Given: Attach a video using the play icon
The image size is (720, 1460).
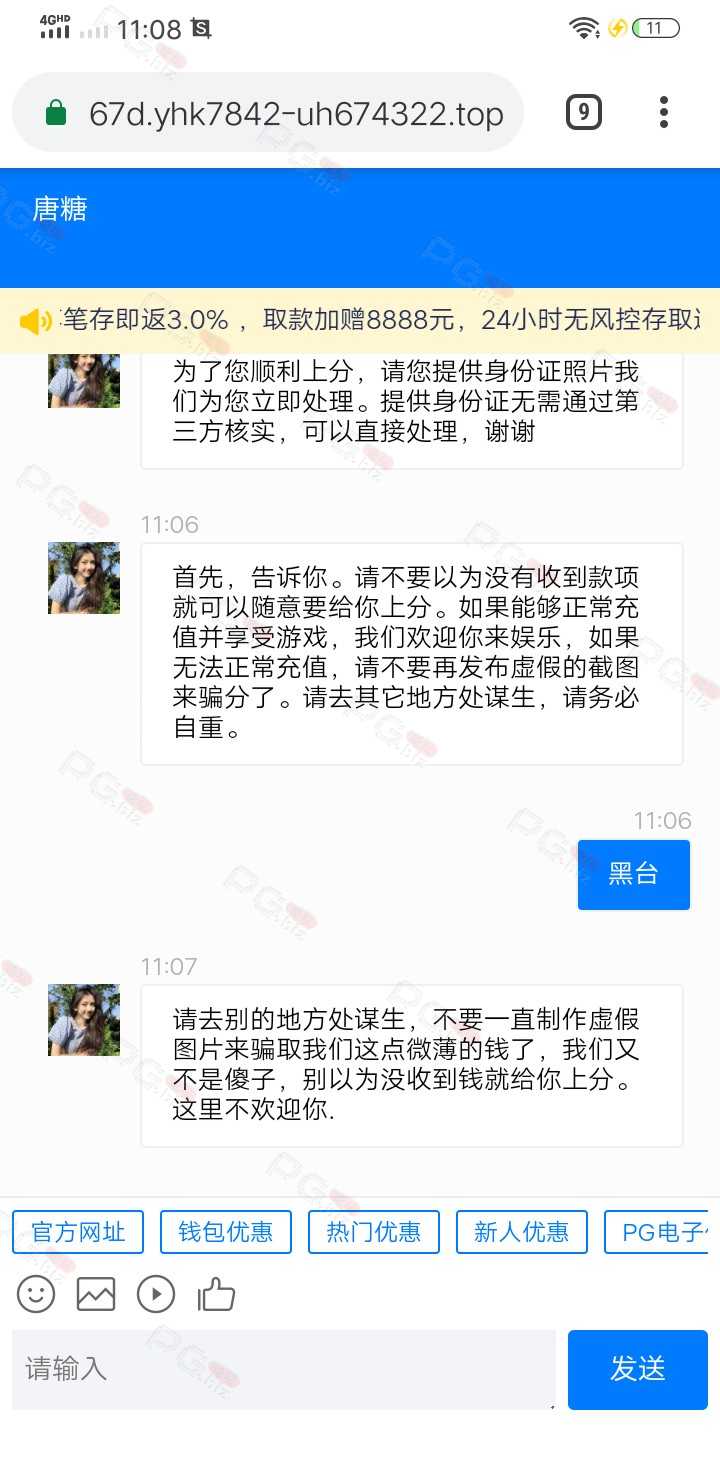Looking at the screenshot, I should point(156,1294).
